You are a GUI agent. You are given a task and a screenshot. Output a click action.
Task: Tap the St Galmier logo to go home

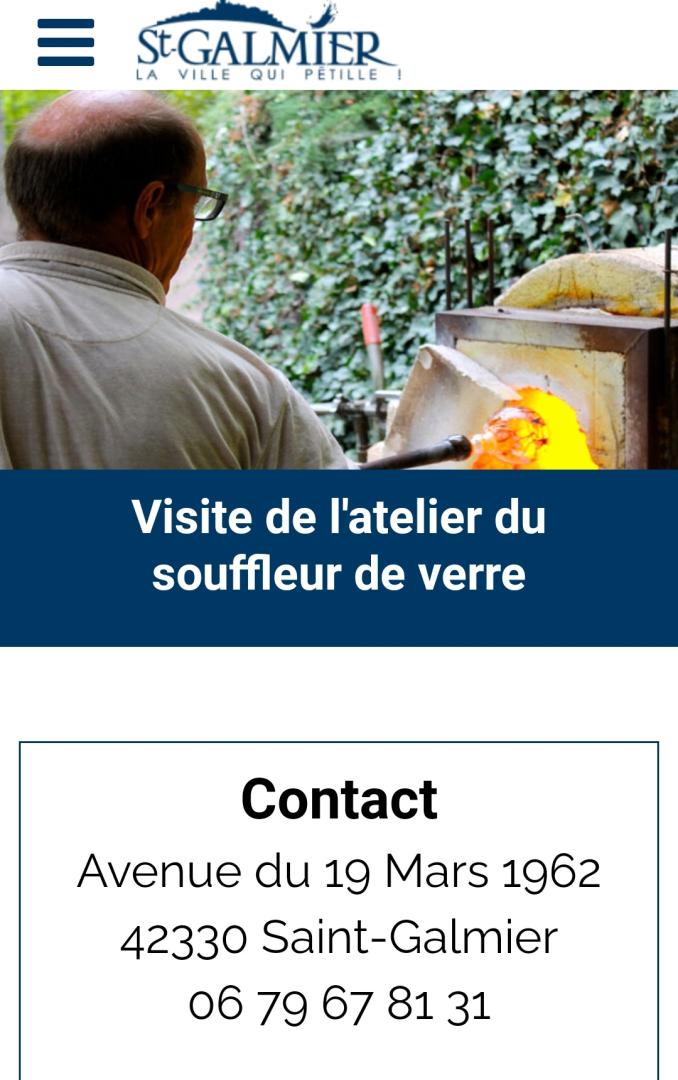268,44
